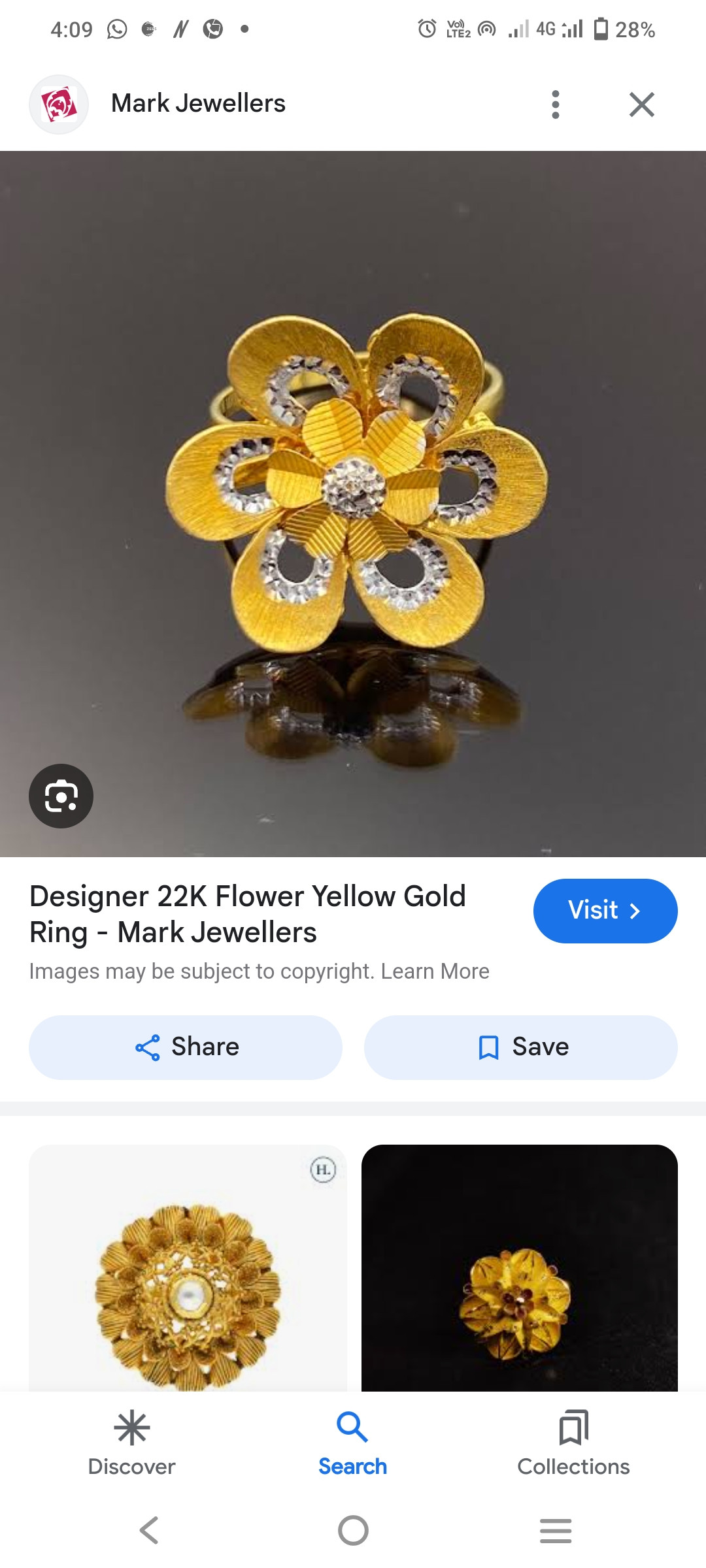Screen dimensions: 706x1568
Task: View the full flower ring image
Action: point(353,503)
